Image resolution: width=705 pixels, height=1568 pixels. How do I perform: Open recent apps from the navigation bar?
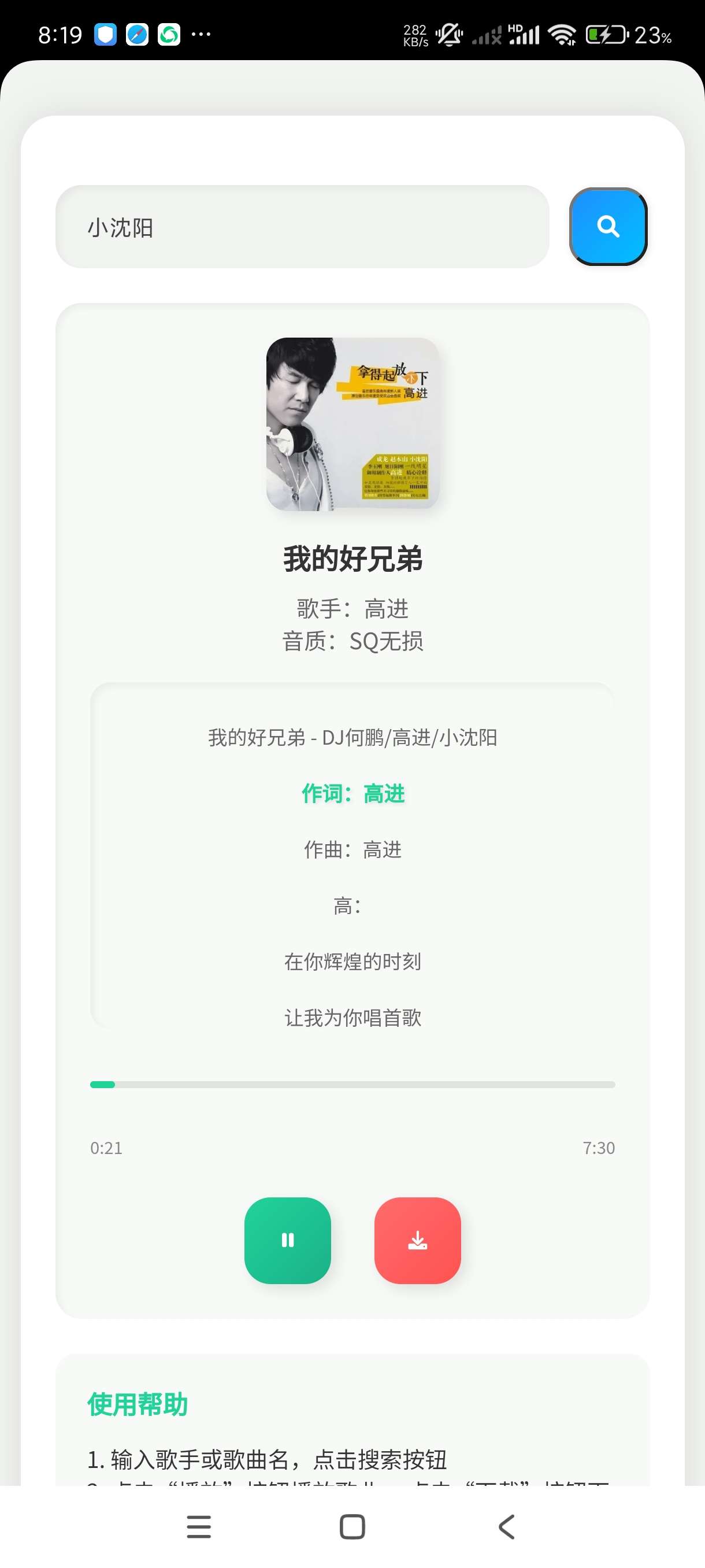pyautogui.click(x=198, y=1526)
